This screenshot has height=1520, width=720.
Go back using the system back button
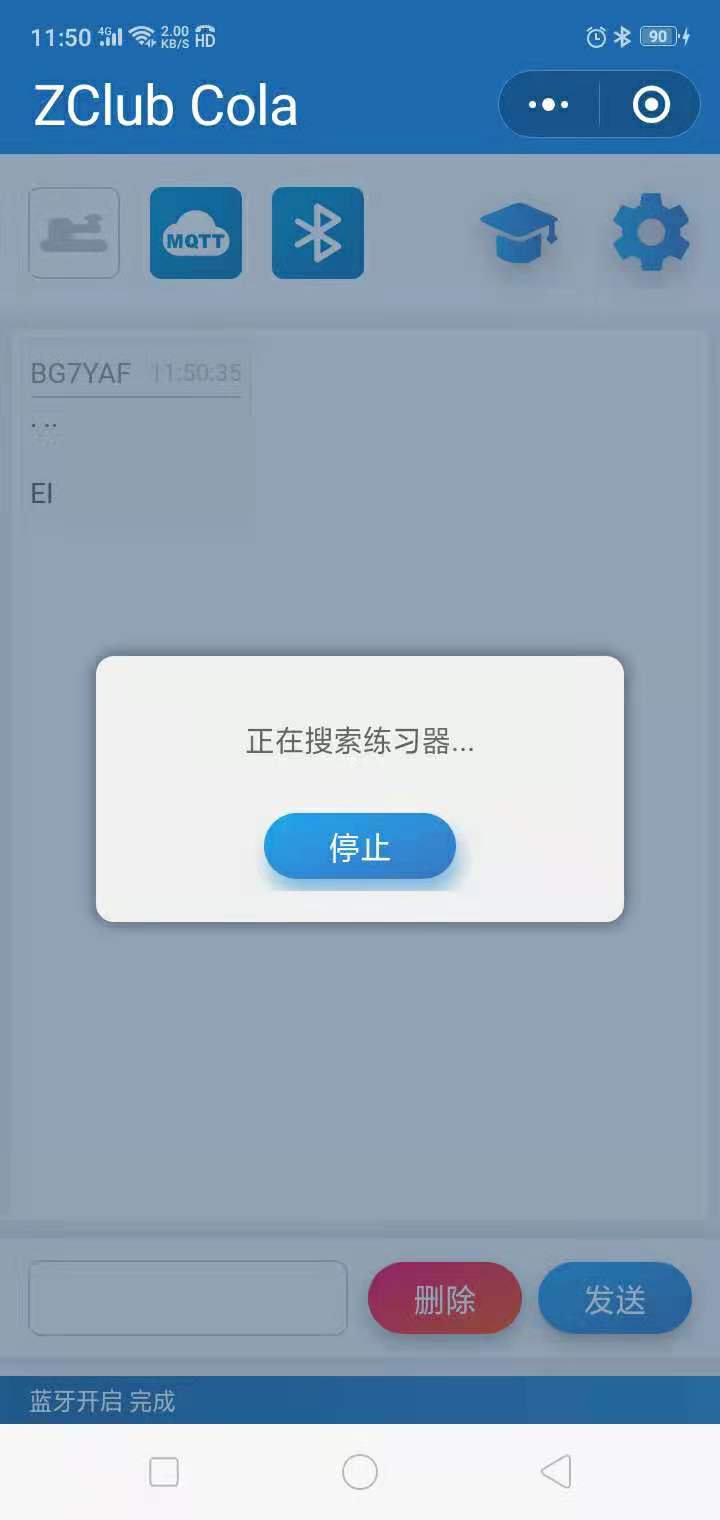coord(556,1472)
